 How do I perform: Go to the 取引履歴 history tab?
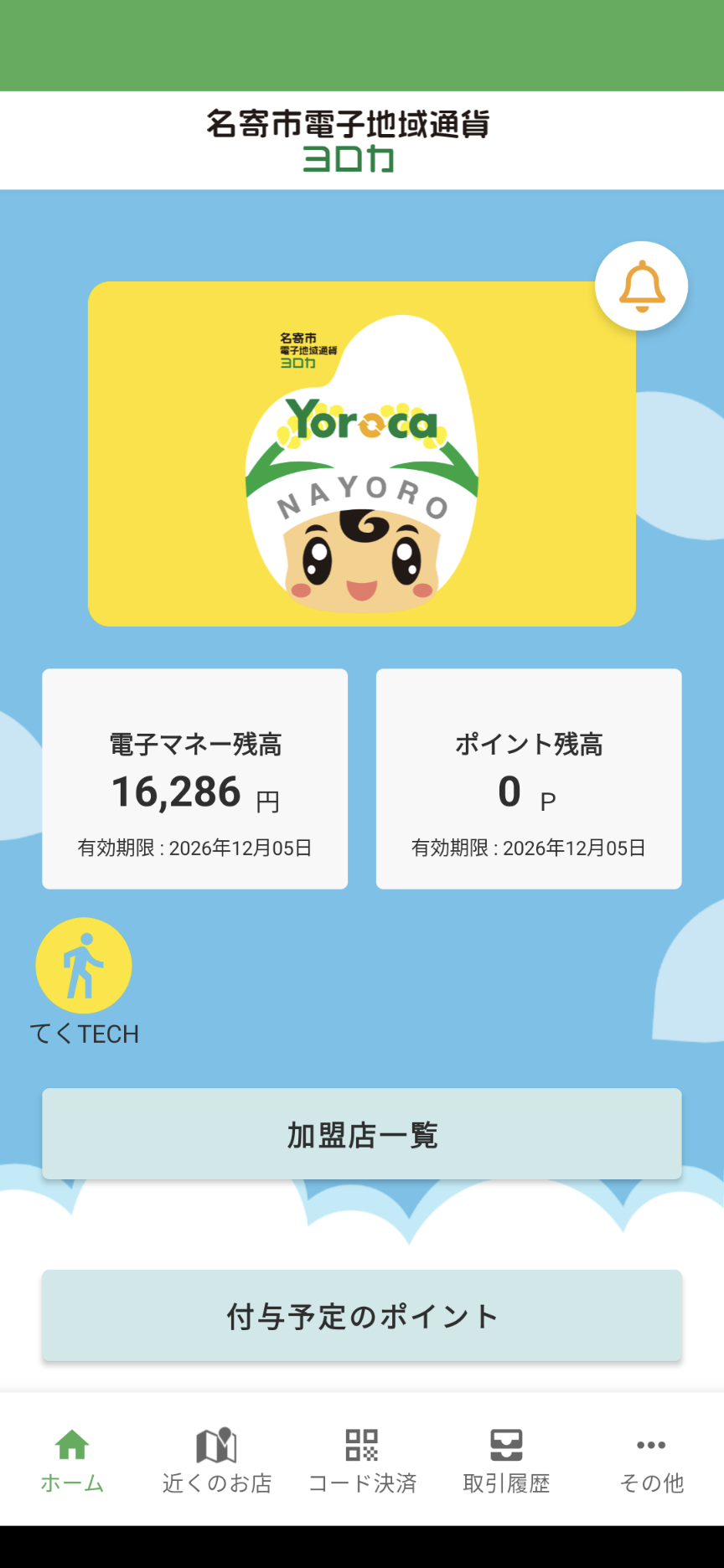click(506, 1460)
